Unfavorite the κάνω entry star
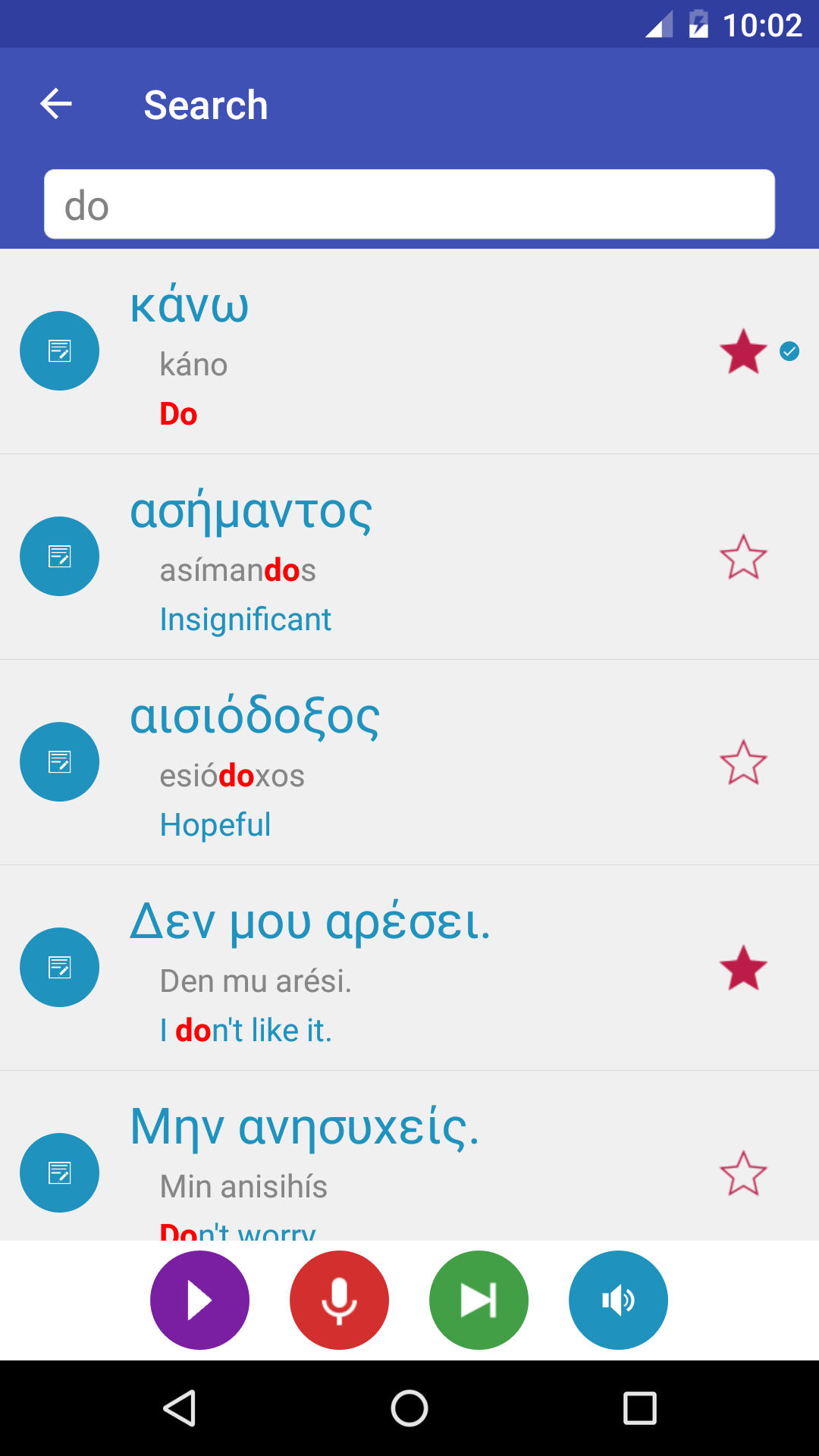Screen dimensions: 819x1456 point(743,351)
